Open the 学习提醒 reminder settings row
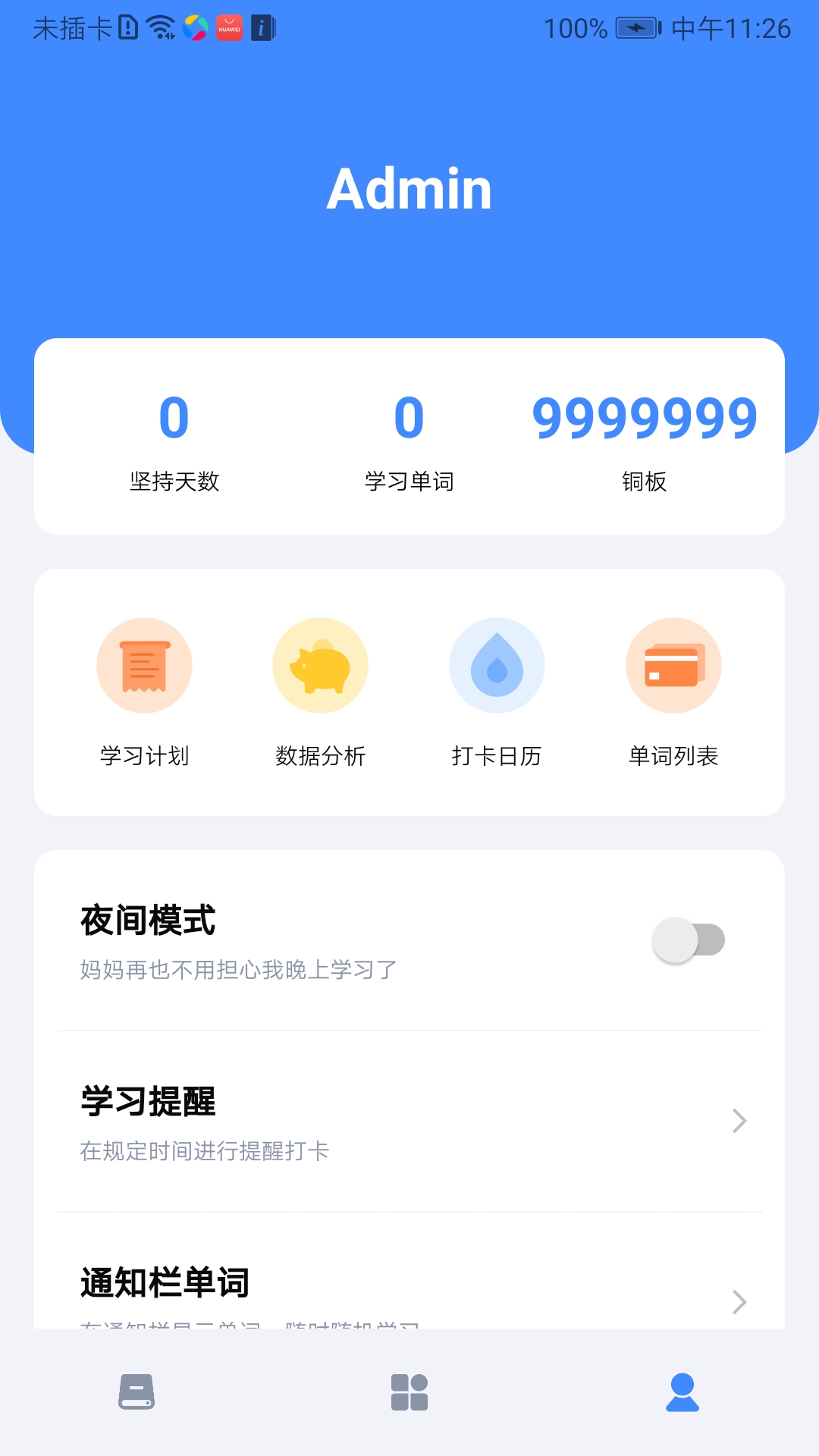The height and width of the screenshot is (1456, 819). click(x=409, y=1120)
